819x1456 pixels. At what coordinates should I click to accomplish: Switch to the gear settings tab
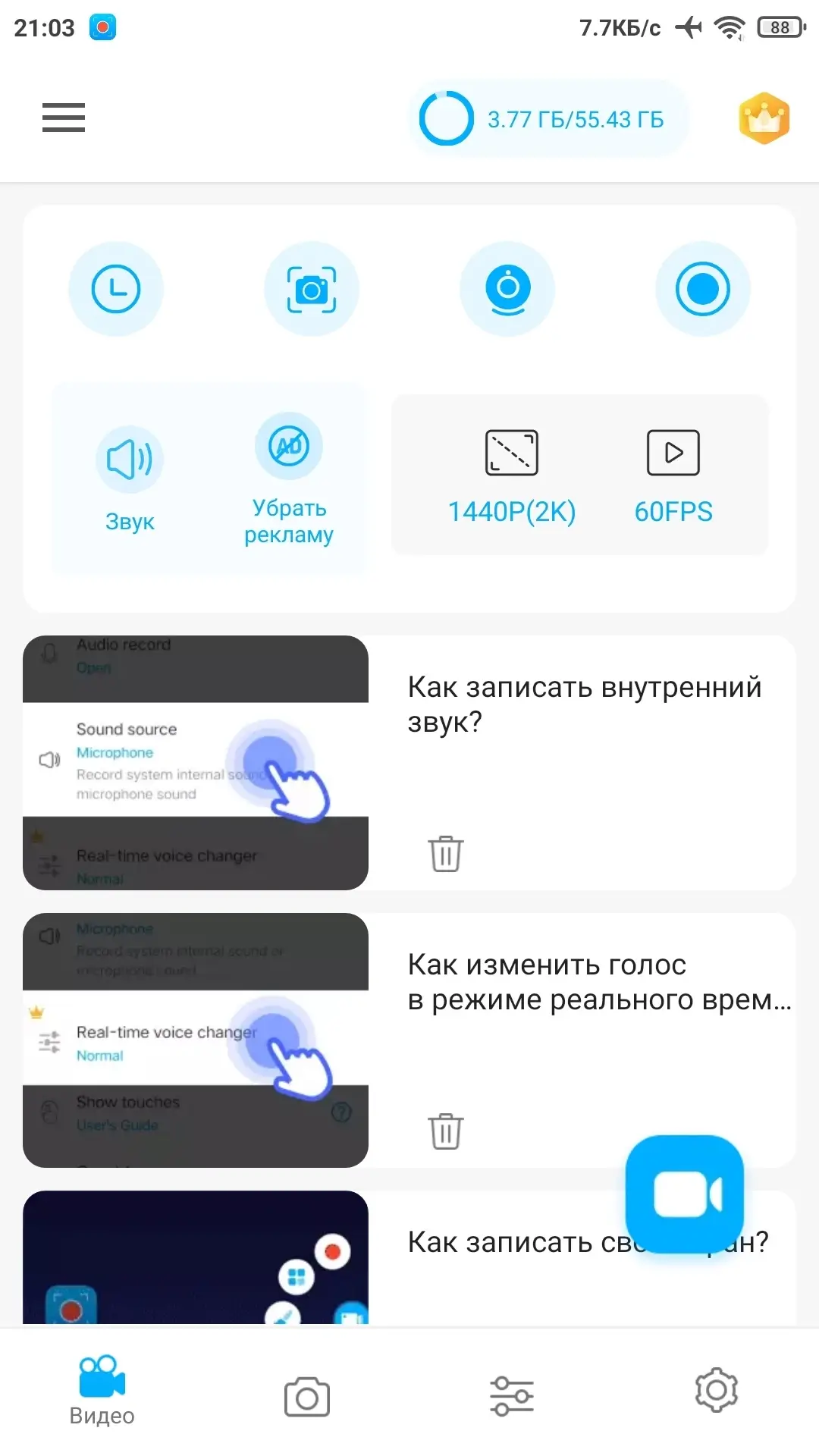[x=717, y=1391]
